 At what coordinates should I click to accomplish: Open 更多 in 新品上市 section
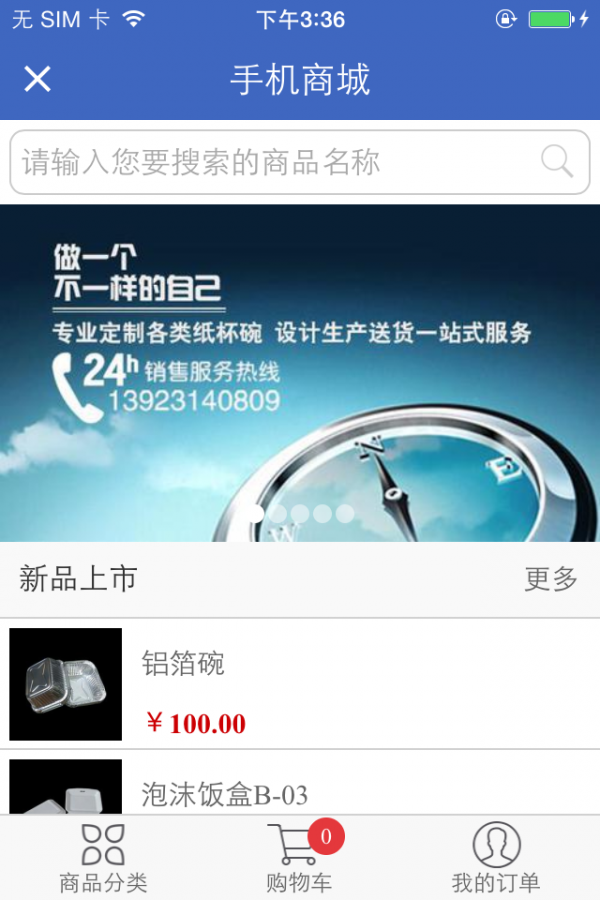pos(551,578)
